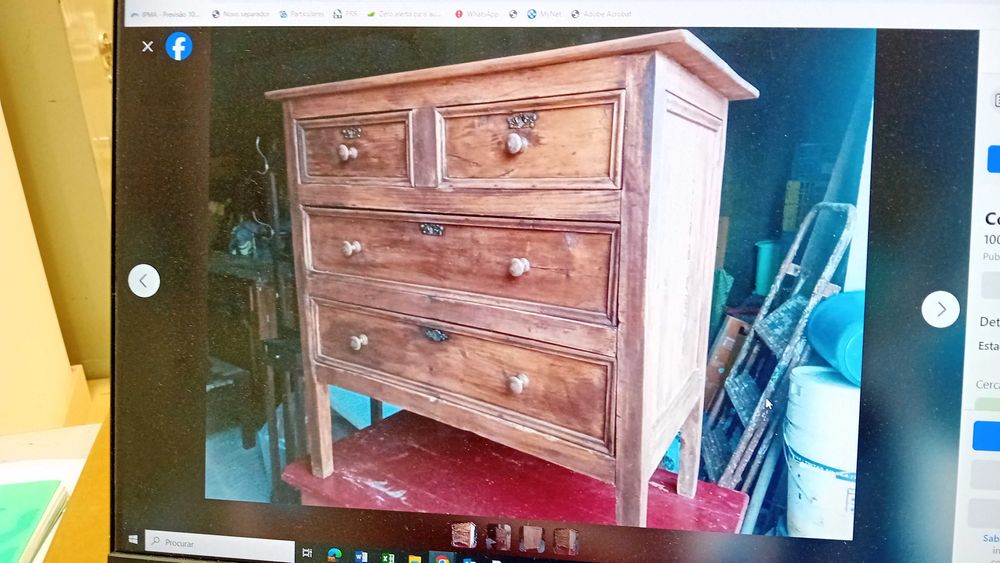Select the second photo thumbnail
Viewport: 1000px width, 563px height.
coord(498,537)
